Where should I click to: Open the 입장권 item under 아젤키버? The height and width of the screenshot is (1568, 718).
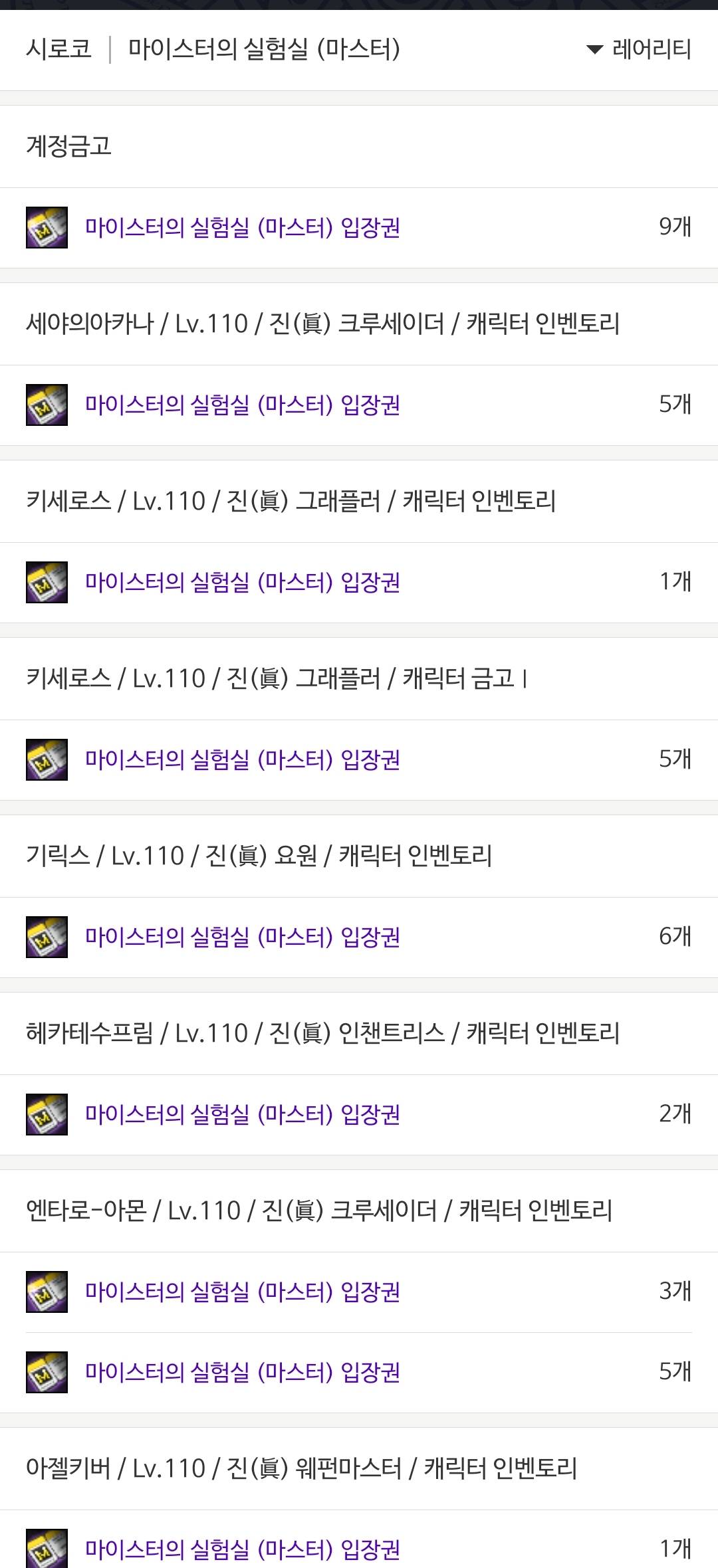click(242, 1549)
